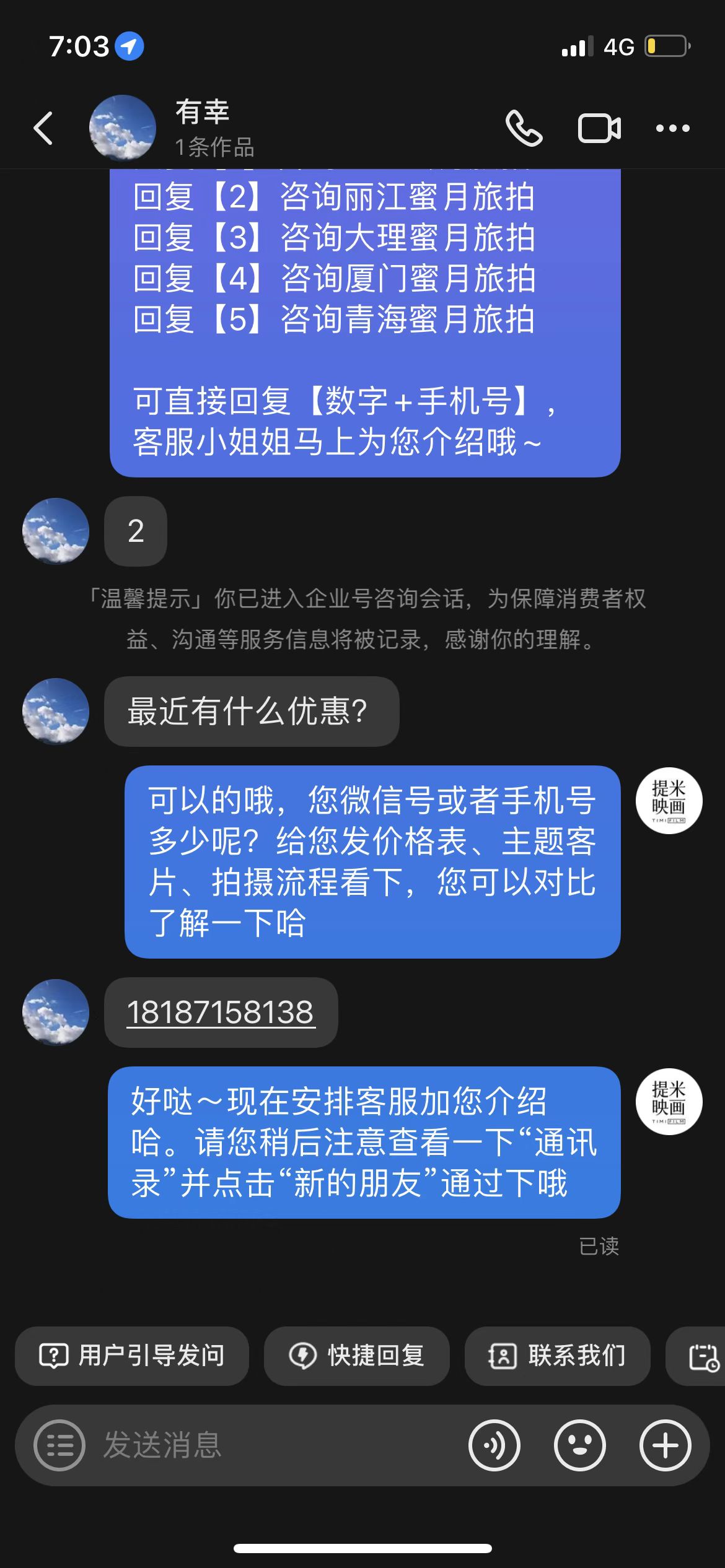
Task: Tap the phone number link 18187158138
Action: click(221, 1013)
